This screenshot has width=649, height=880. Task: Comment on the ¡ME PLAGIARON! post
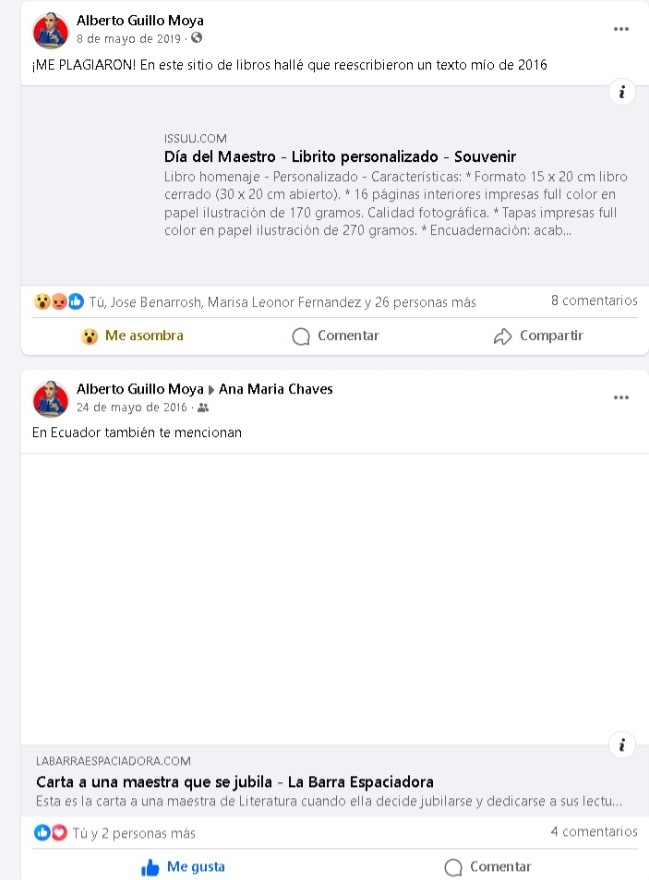tap(336, 336)
